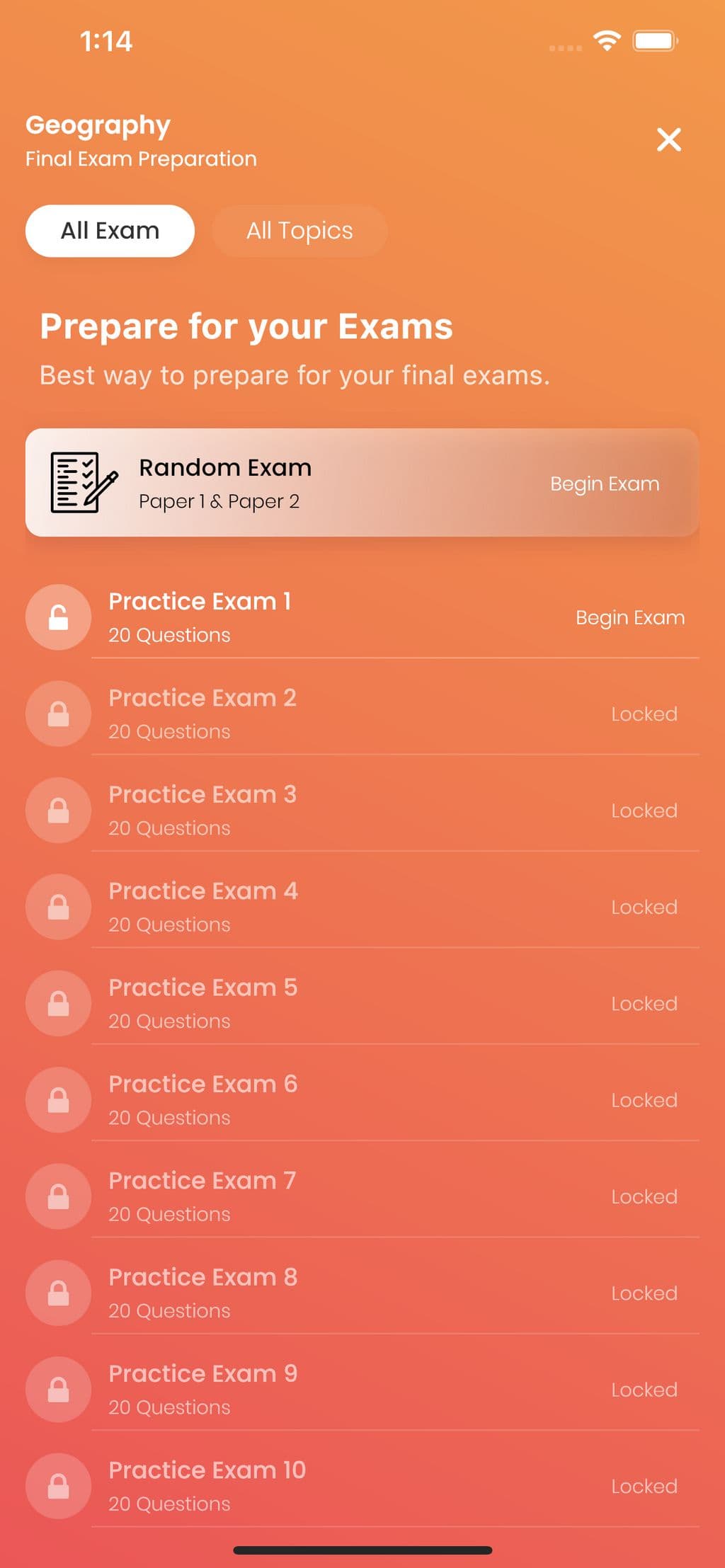Switch to the All Topics tab
This screenshot has width=725, height=1568.
click(x=299, y=231)
